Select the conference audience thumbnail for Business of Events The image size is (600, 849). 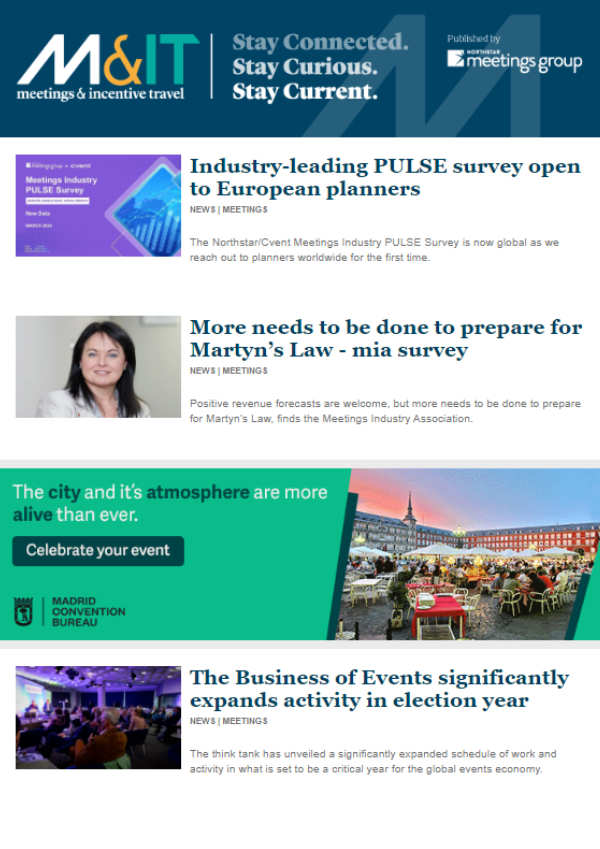(x=98, y=717)
